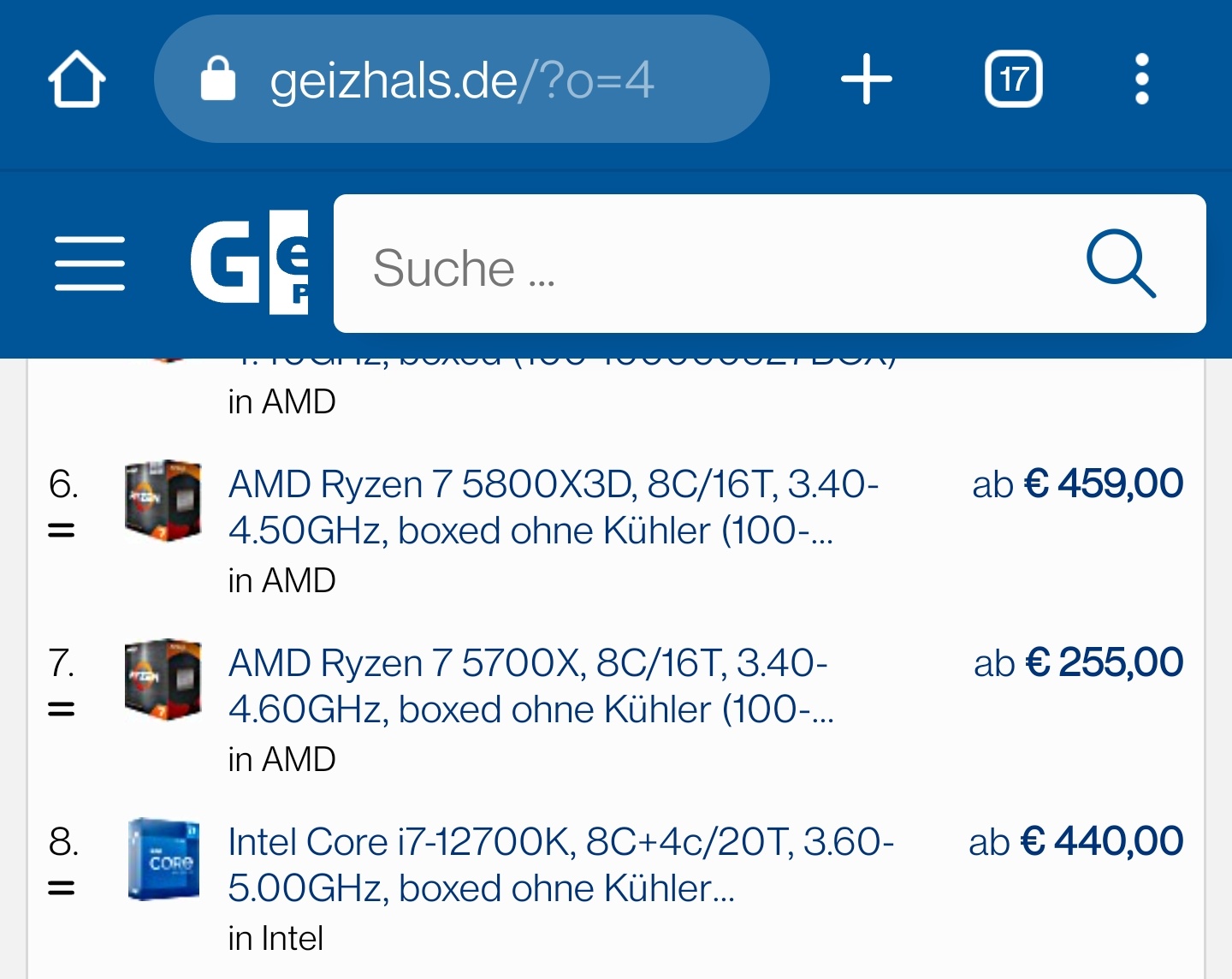Open the AMD Ryzen 7 5700X listing
Screen dimensions: 1232x979
point(530,686)
